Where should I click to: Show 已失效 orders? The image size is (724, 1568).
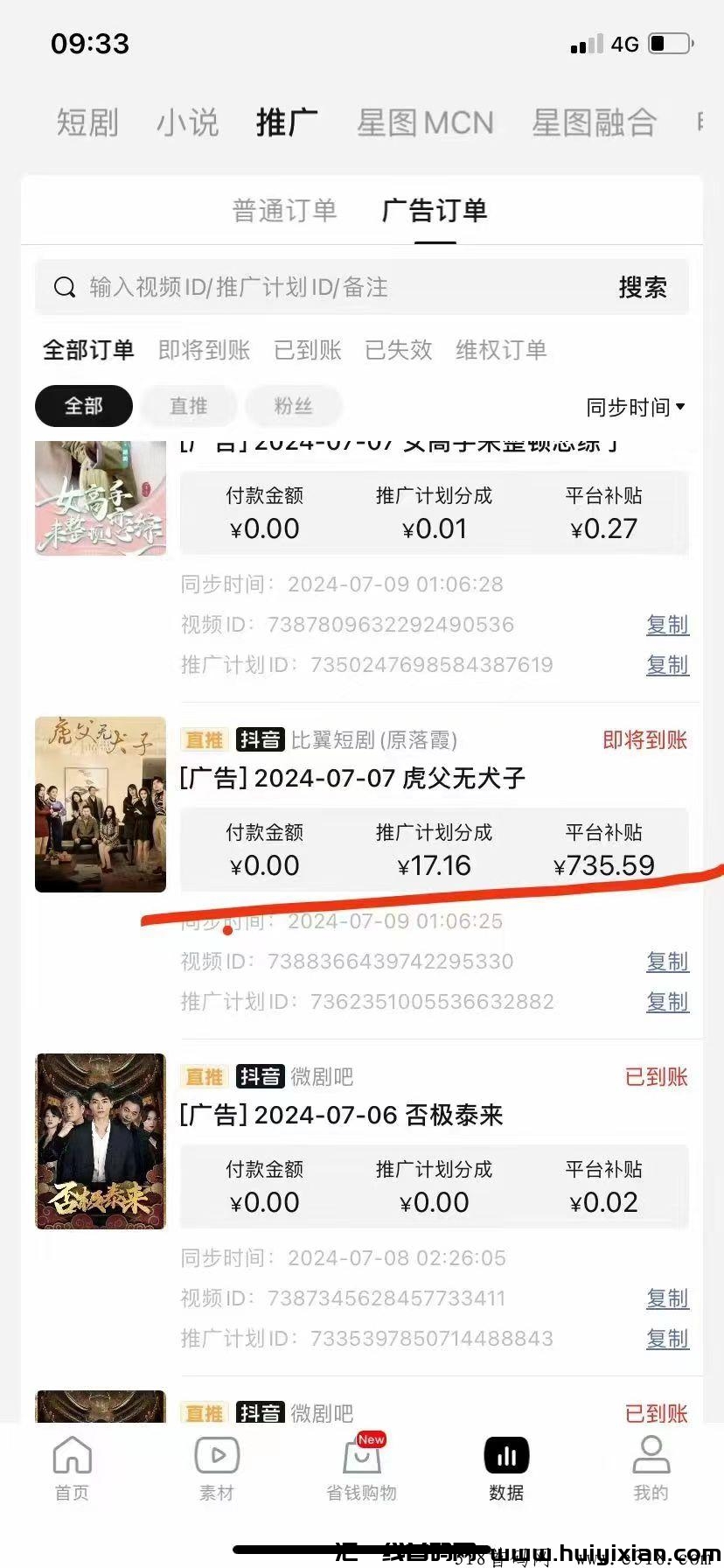click(x=398, y=350)
